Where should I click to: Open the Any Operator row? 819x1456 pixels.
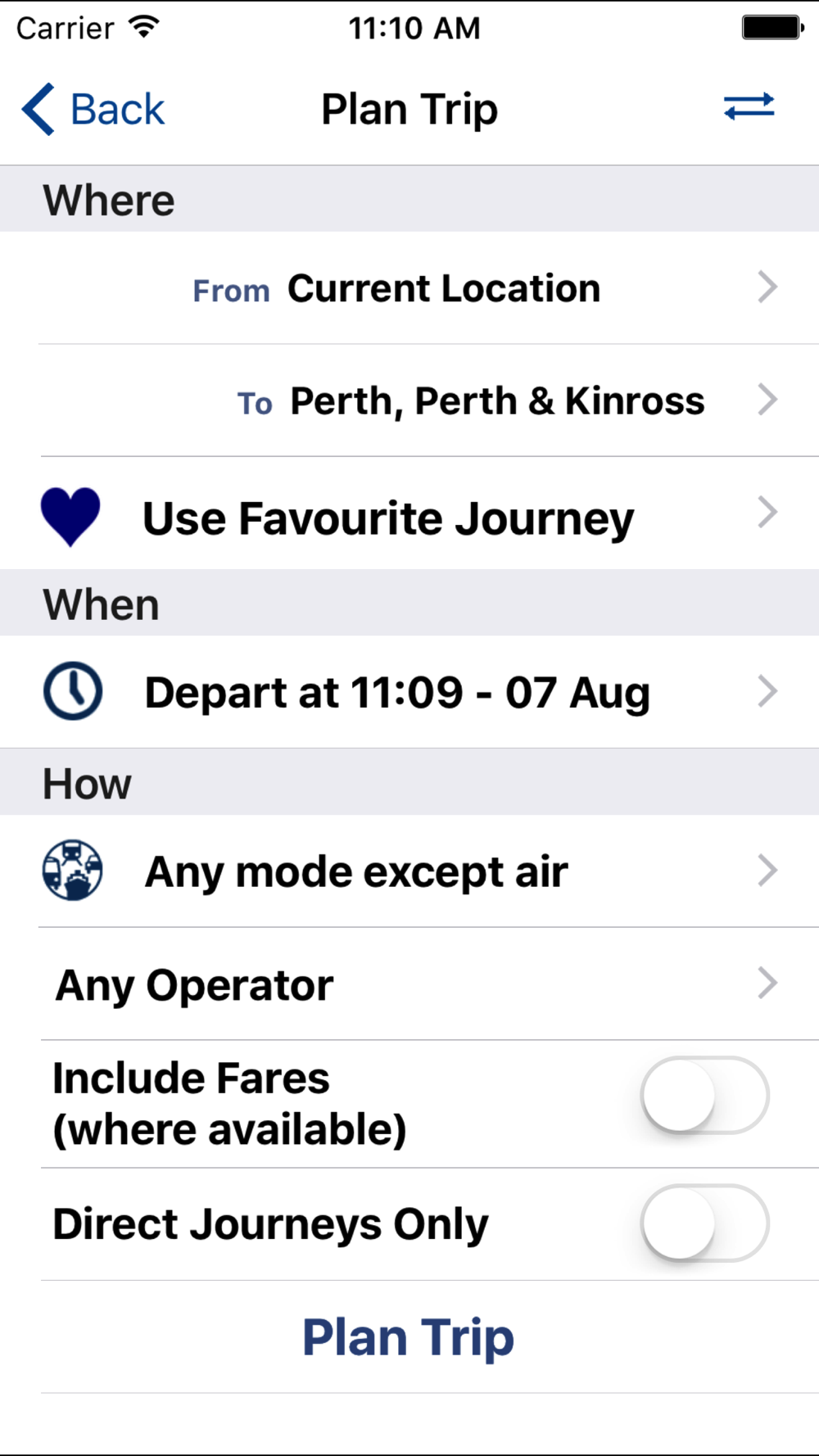click(409, 984)
